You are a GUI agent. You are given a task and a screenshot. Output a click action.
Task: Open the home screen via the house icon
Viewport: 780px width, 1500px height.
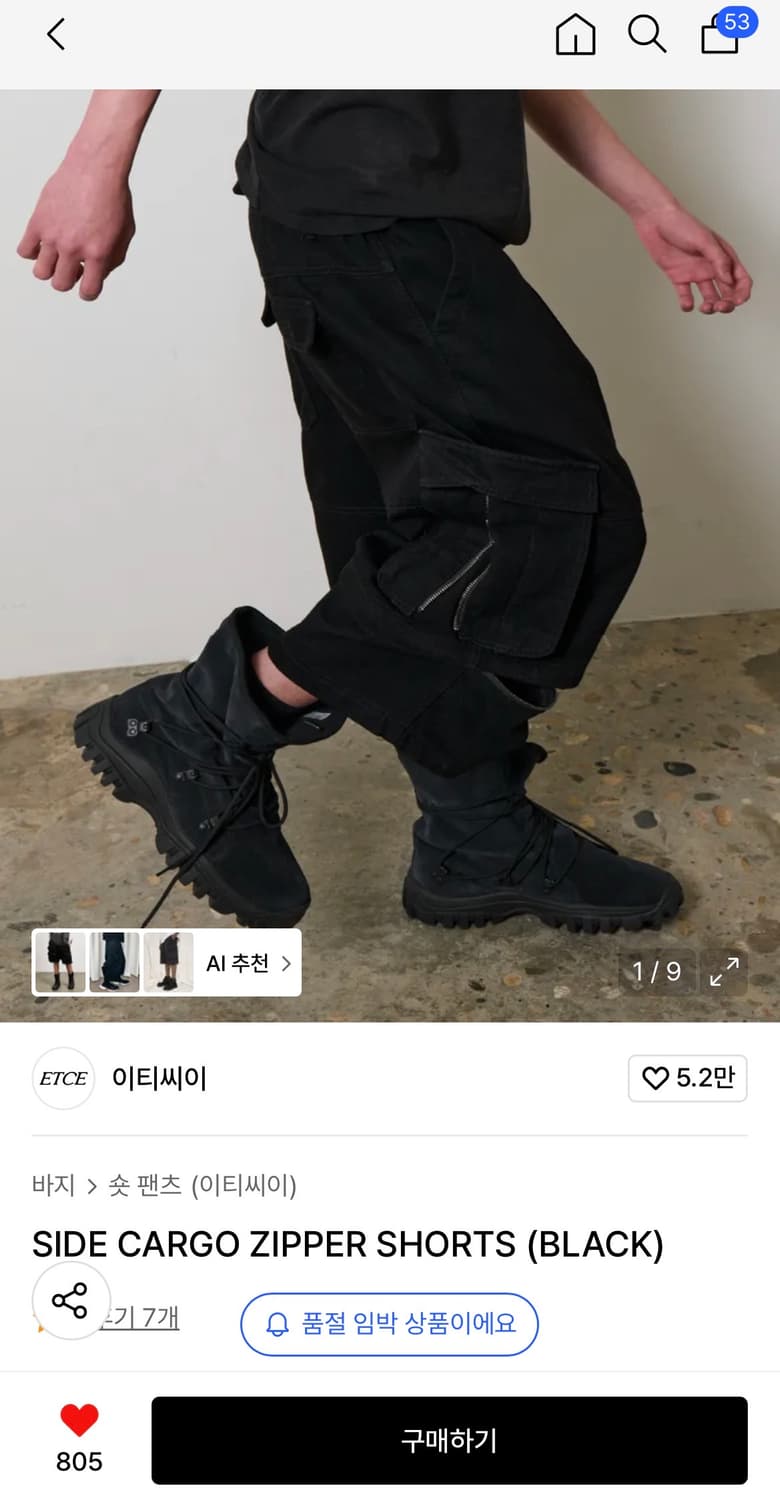tap(575, 33)
